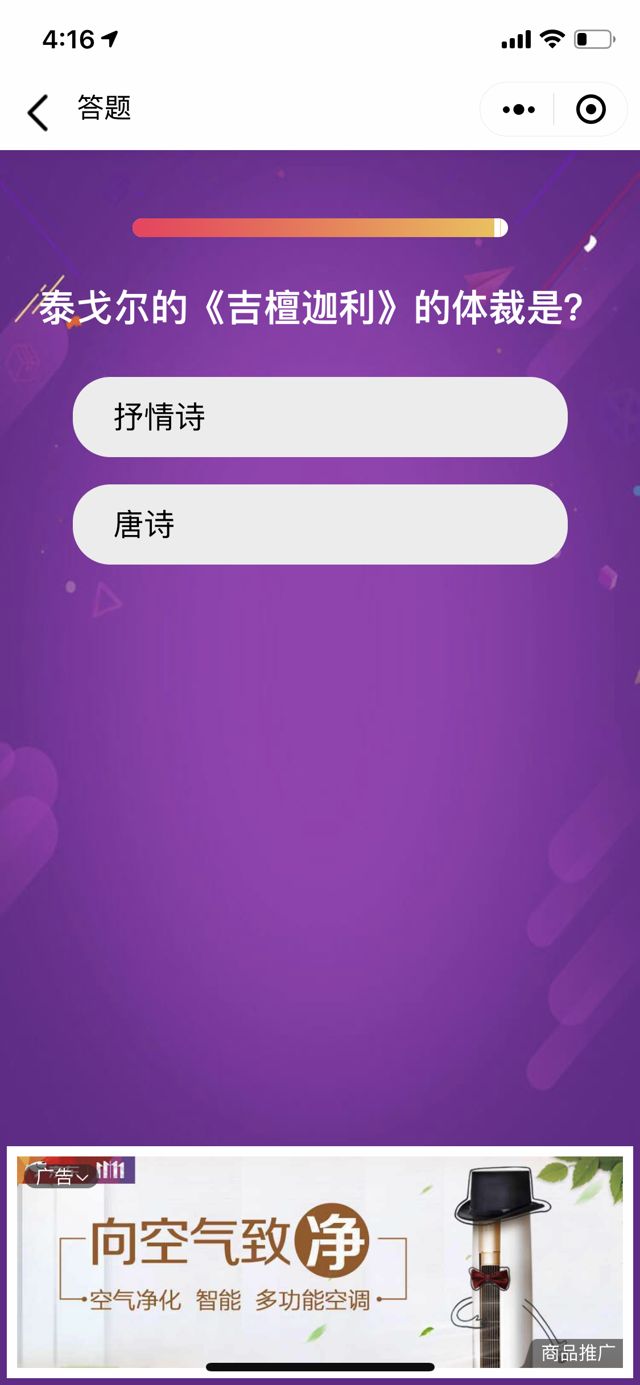Close the mini program via the circle icon
The image size is (640, 1385).
pos(591,110)
